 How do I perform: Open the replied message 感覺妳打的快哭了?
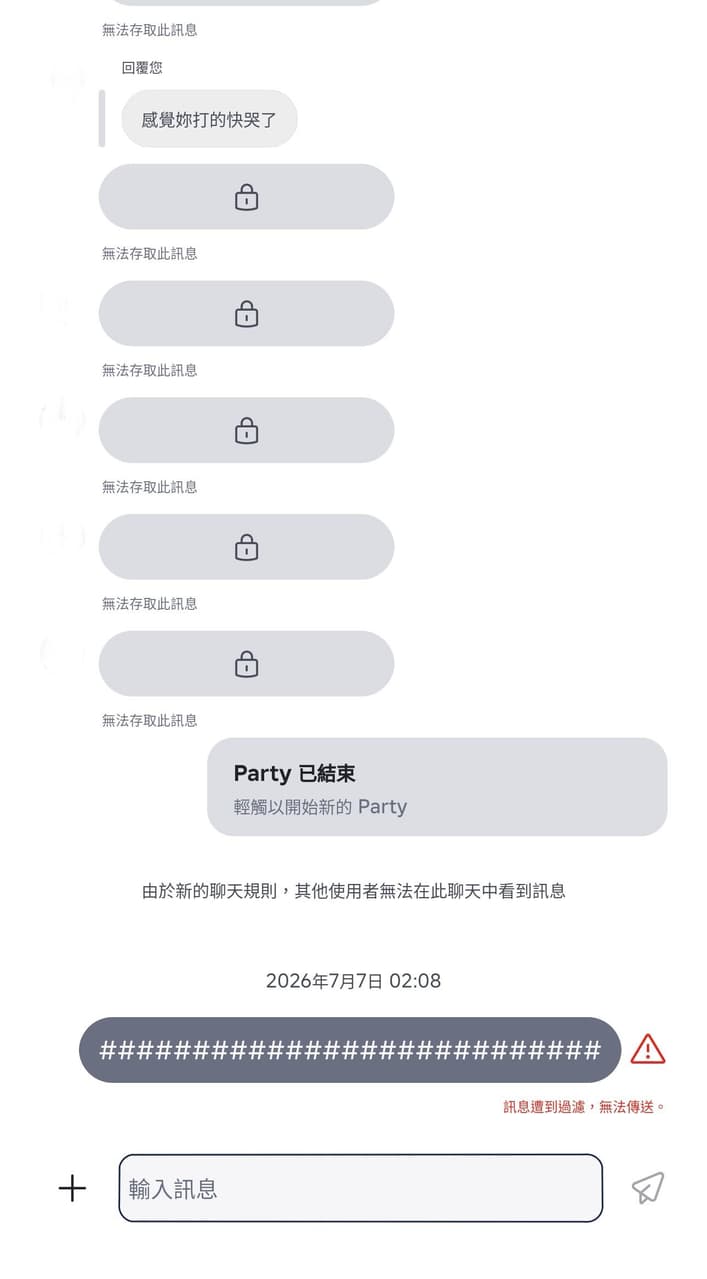[209, 119]
